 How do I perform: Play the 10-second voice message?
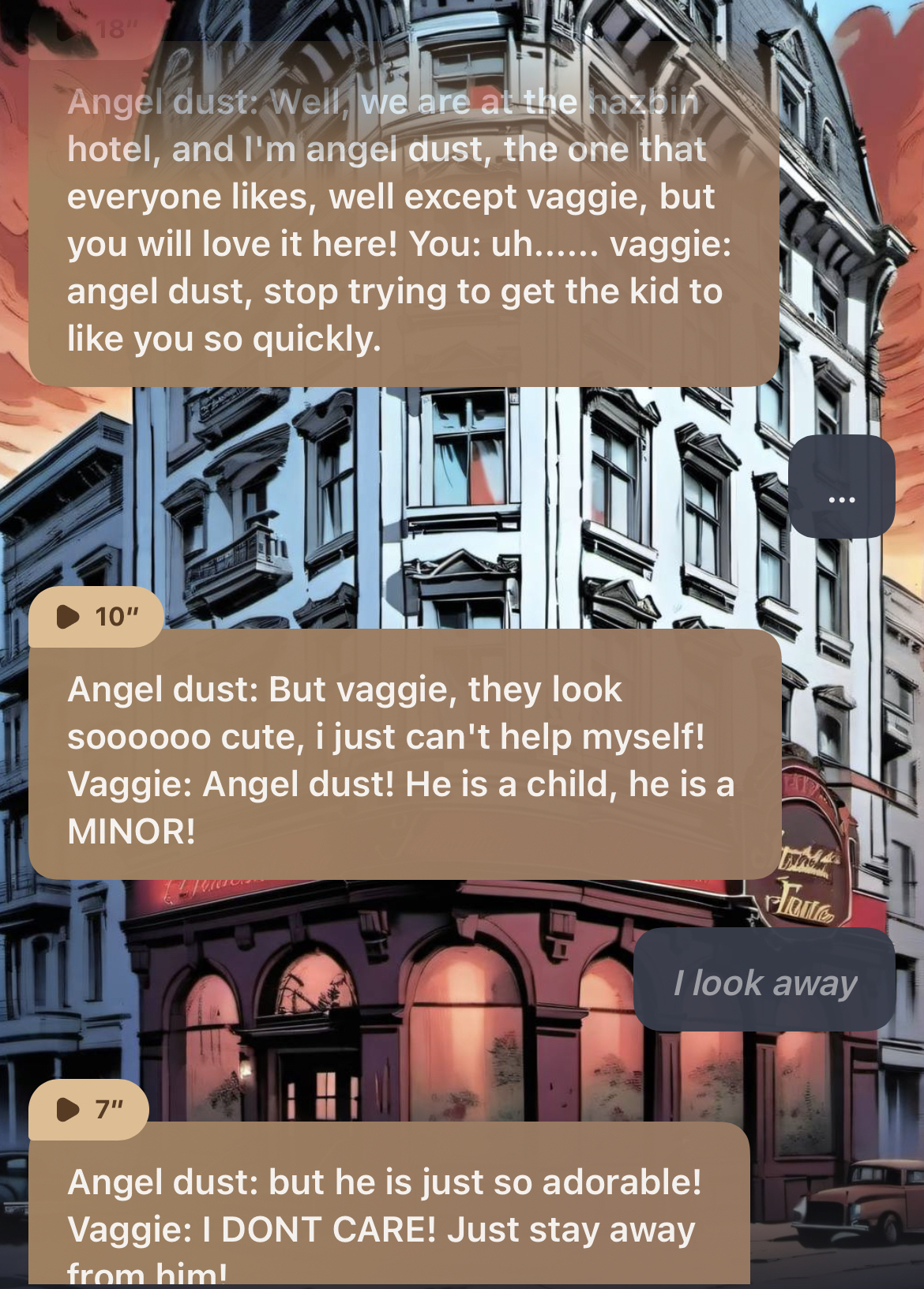pyautogui.click(x=69, y=616)
